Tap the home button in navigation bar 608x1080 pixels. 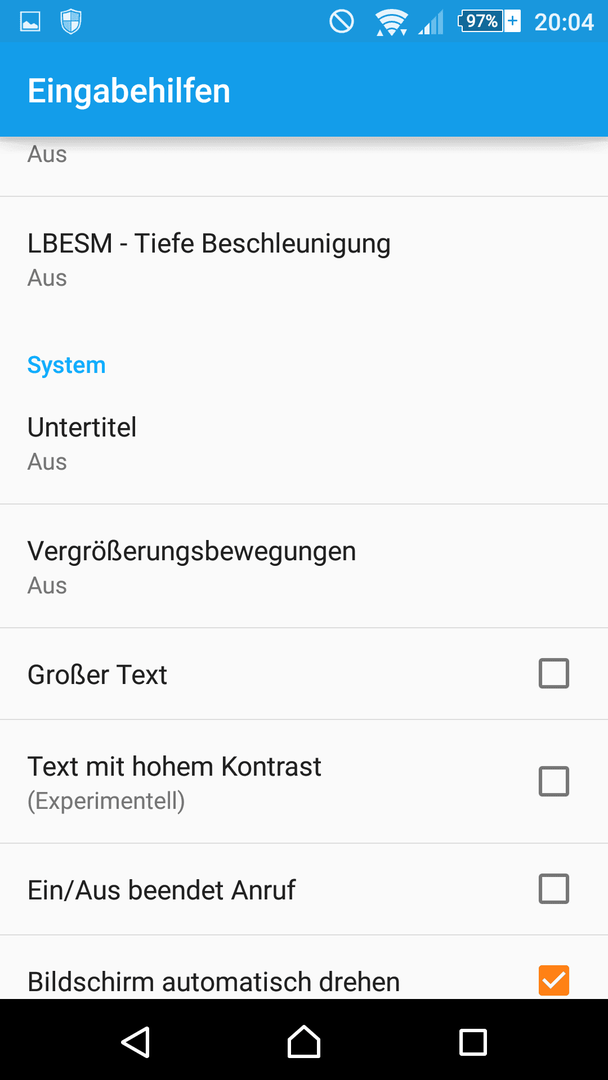(x=304, y=1041)
